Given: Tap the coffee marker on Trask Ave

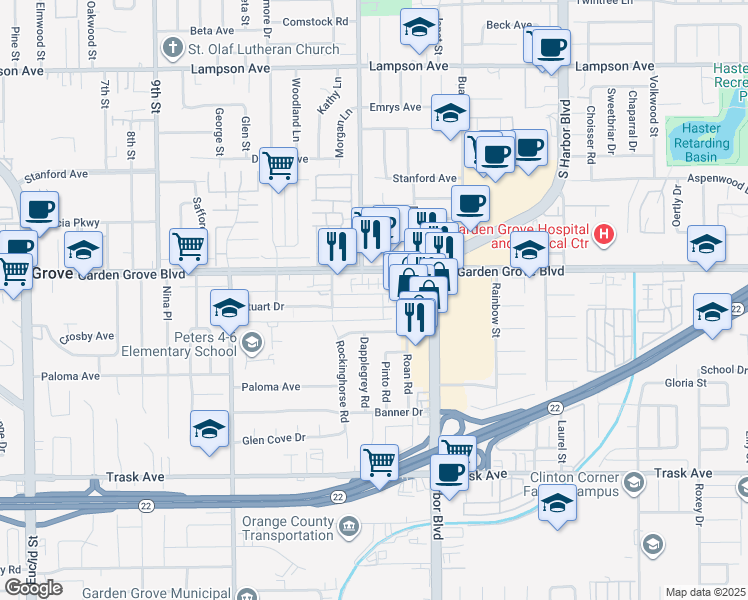Looking at the screenshot, I should click(449, 476).
